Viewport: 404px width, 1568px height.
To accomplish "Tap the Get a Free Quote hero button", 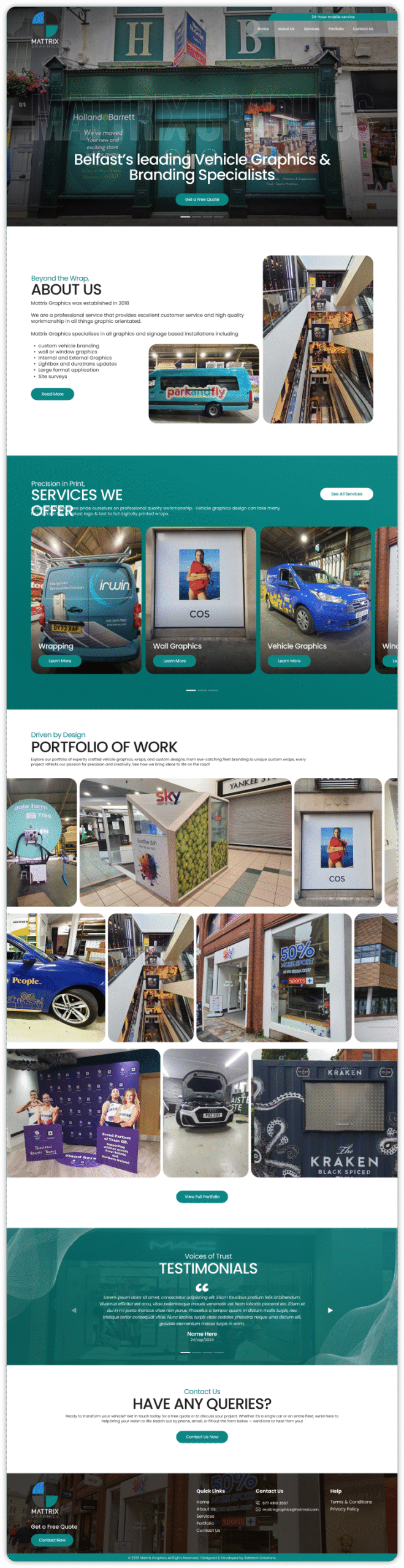I will coord(202,199).
